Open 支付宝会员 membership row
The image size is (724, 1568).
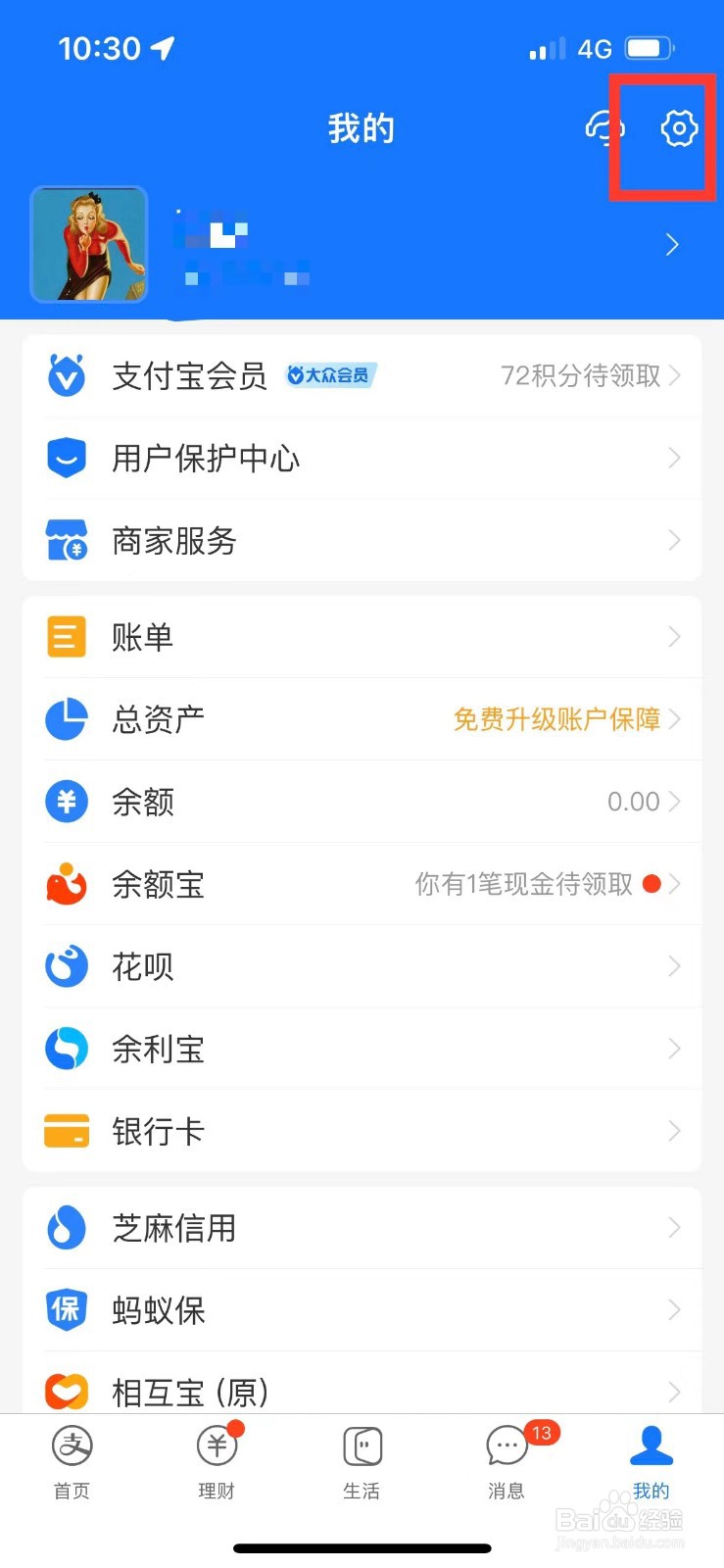tap(362, 376)
